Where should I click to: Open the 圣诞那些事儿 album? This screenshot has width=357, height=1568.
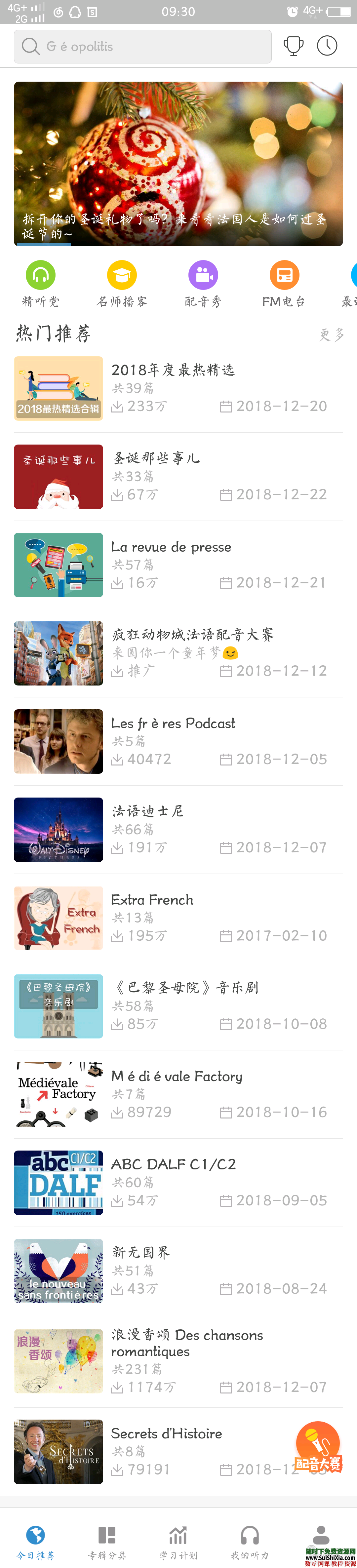(178, 477)
